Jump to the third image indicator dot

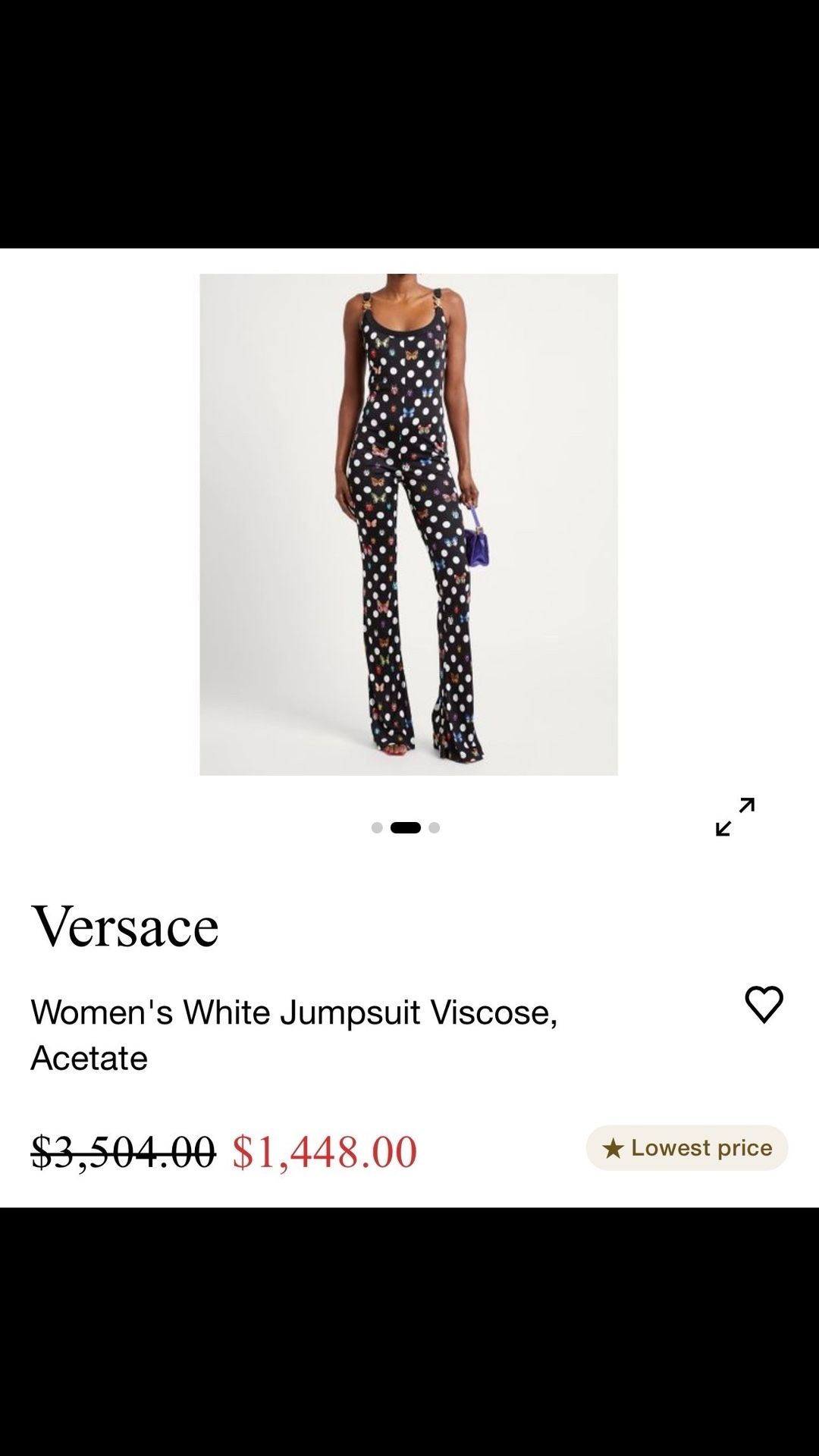pos(435,827)
